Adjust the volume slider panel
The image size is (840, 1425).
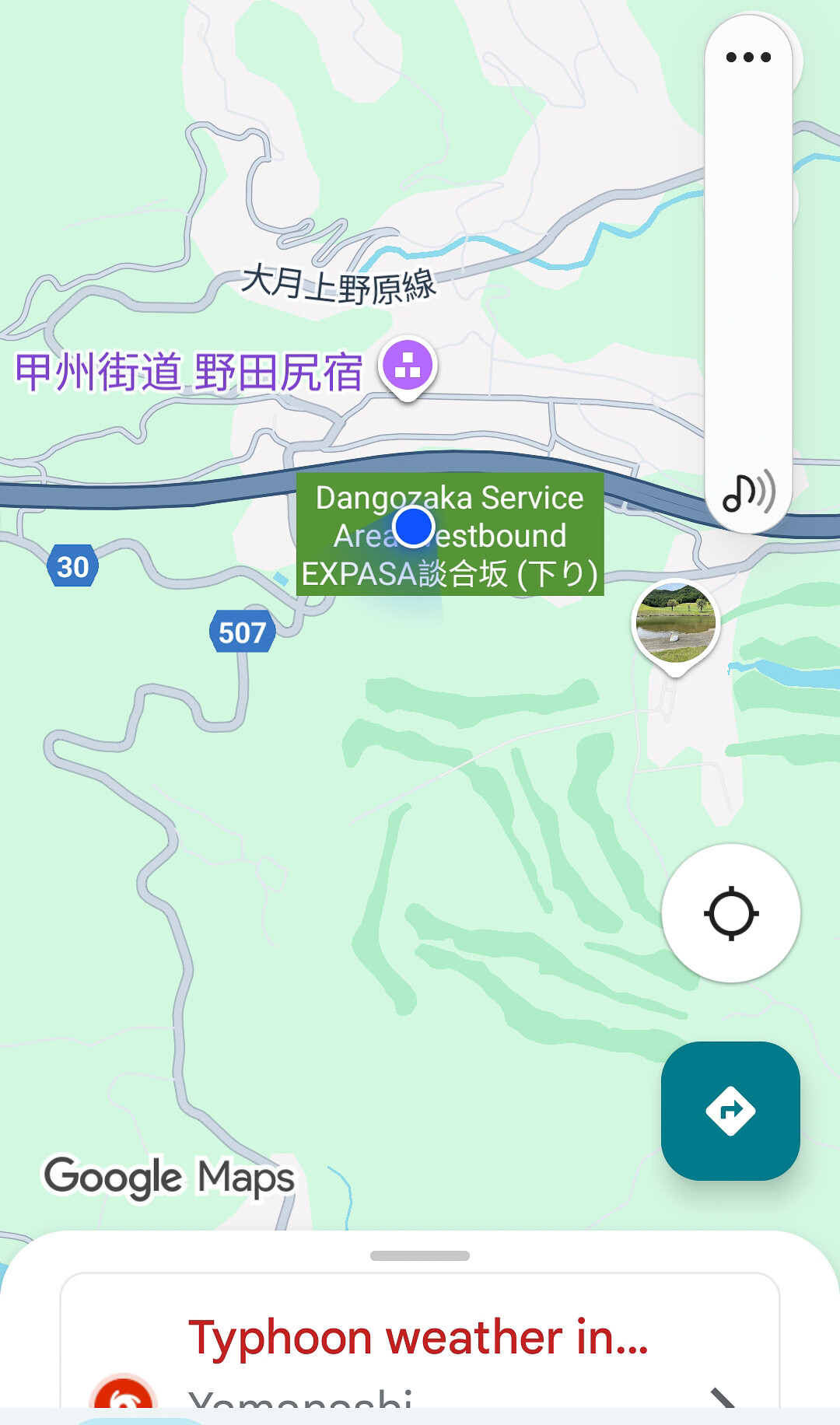(748, 272)
